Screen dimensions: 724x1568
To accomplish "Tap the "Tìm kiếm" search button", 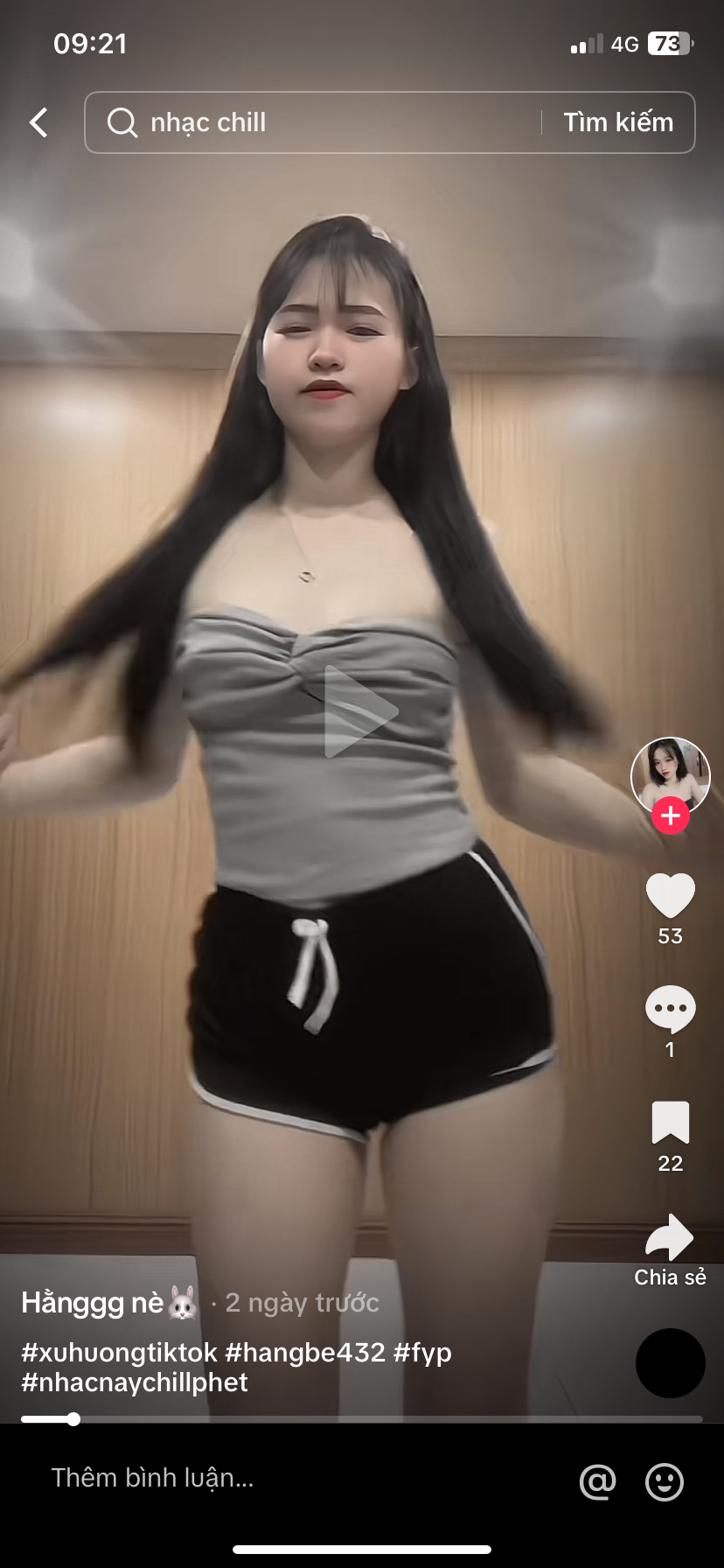I will click(618, 122).
